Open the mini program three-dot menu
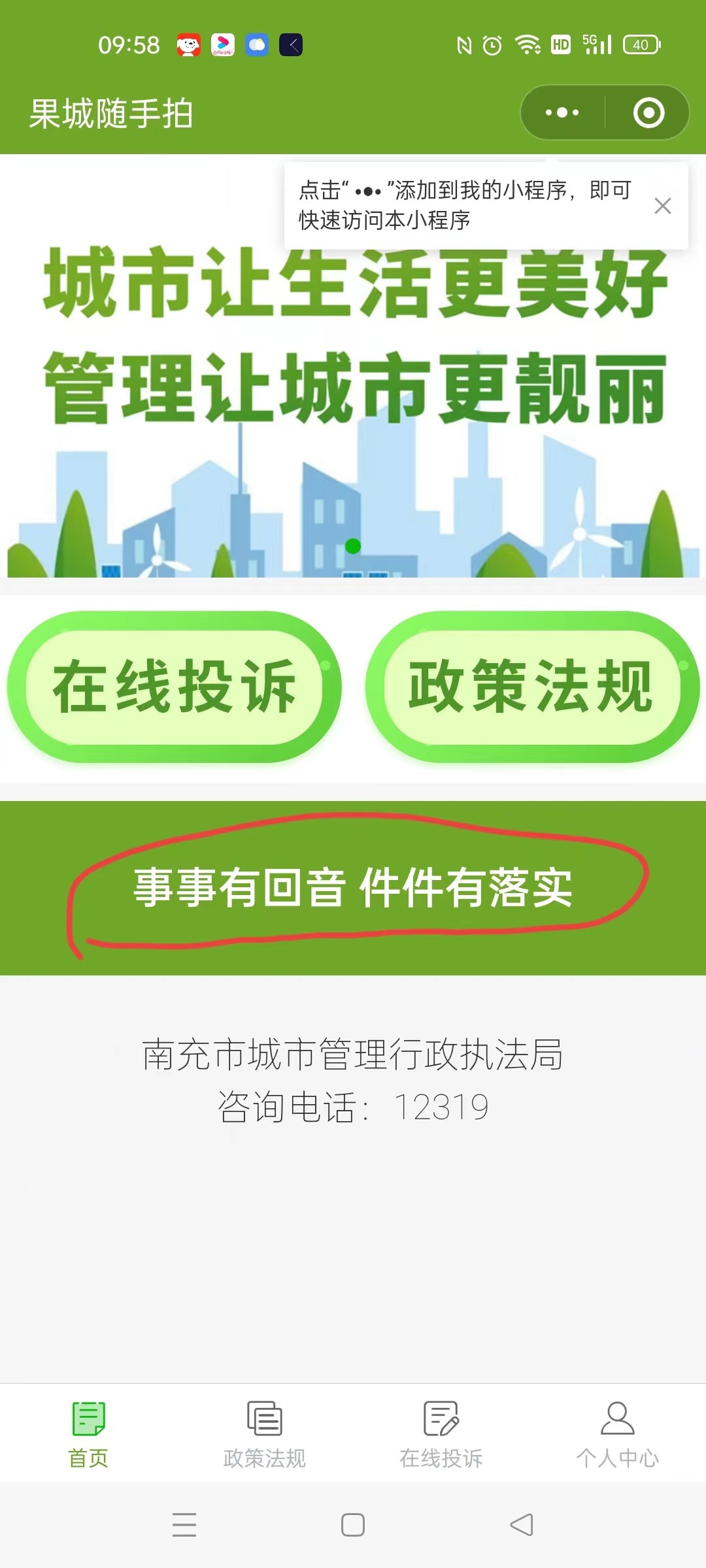 point(562,112)
